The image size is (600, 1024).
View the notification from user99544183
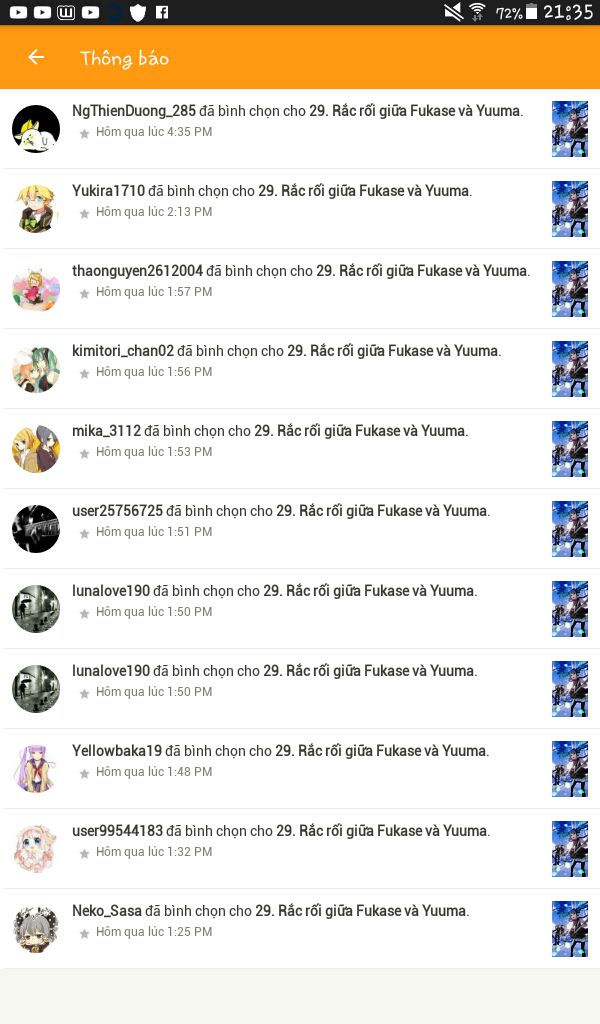click(300, 849)
